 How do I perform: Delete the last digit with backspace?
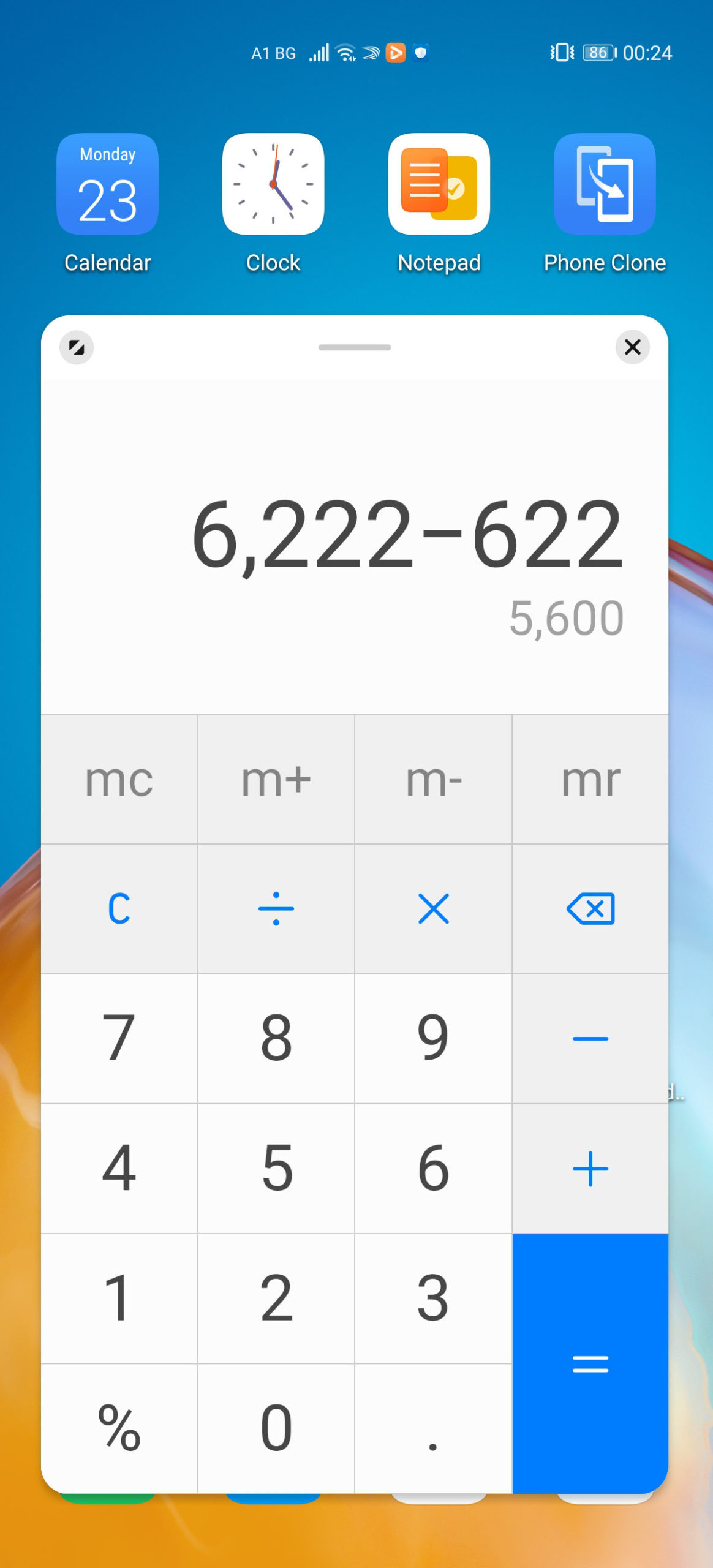590,908
